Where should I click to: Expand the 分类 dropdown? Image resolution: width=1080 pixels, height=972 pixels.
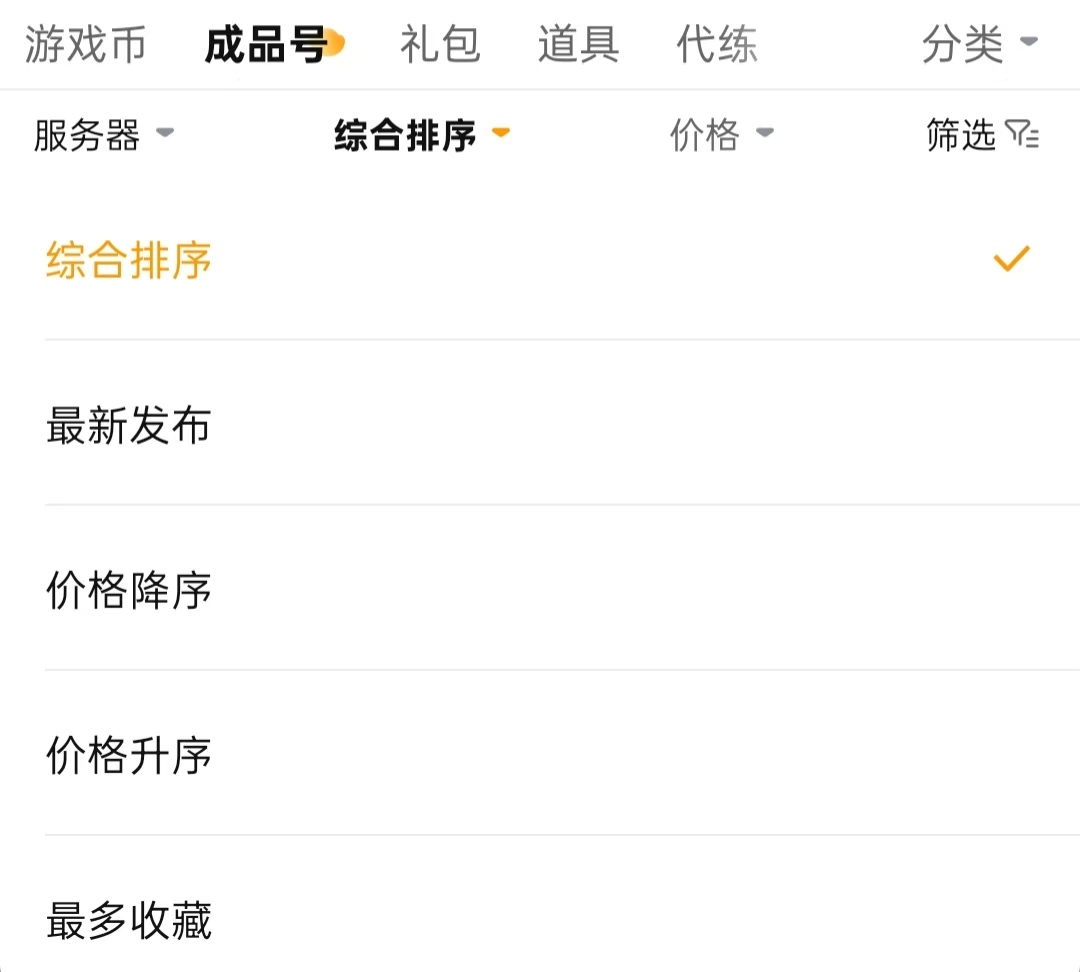coord(979,45)
